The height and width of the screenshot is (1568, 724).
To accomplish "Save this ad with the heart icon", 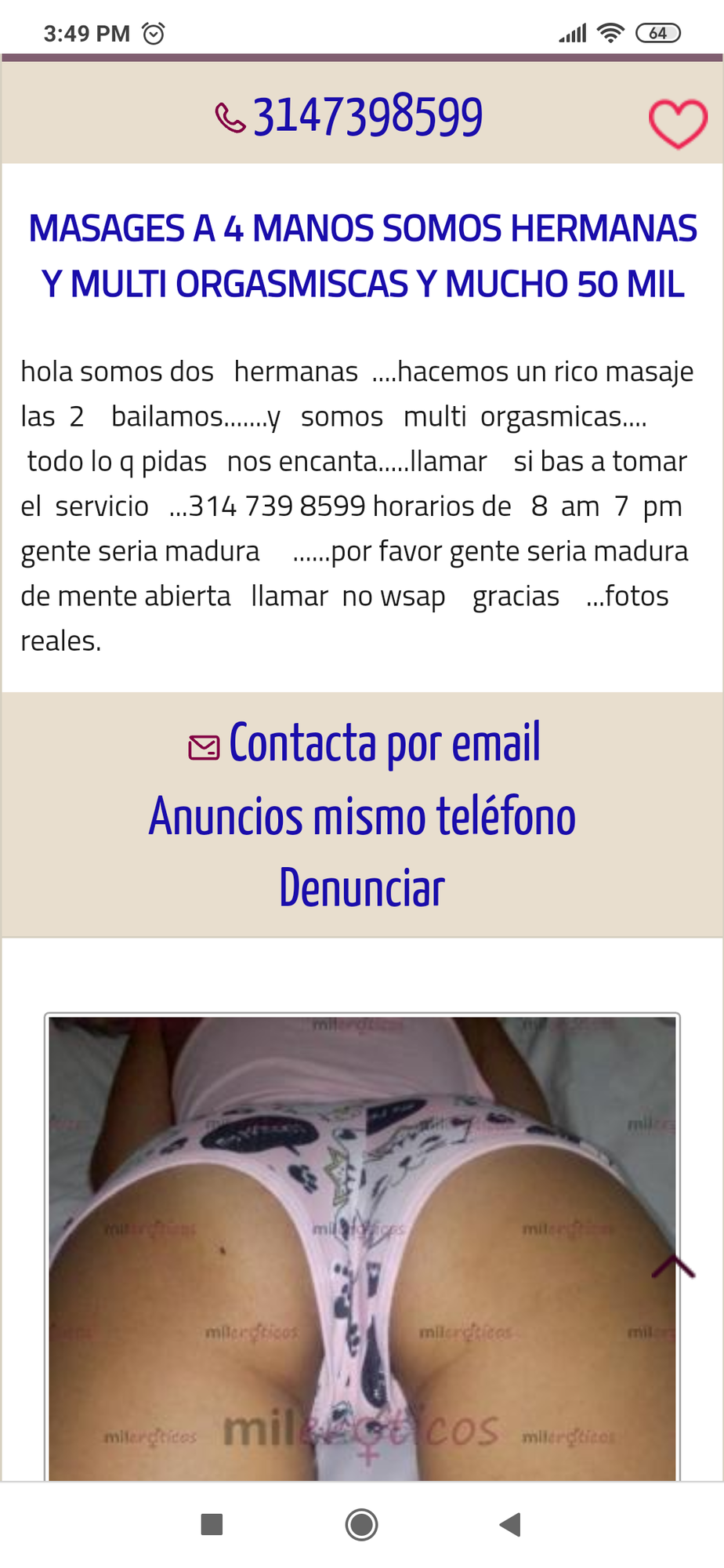I will (677, 124).
